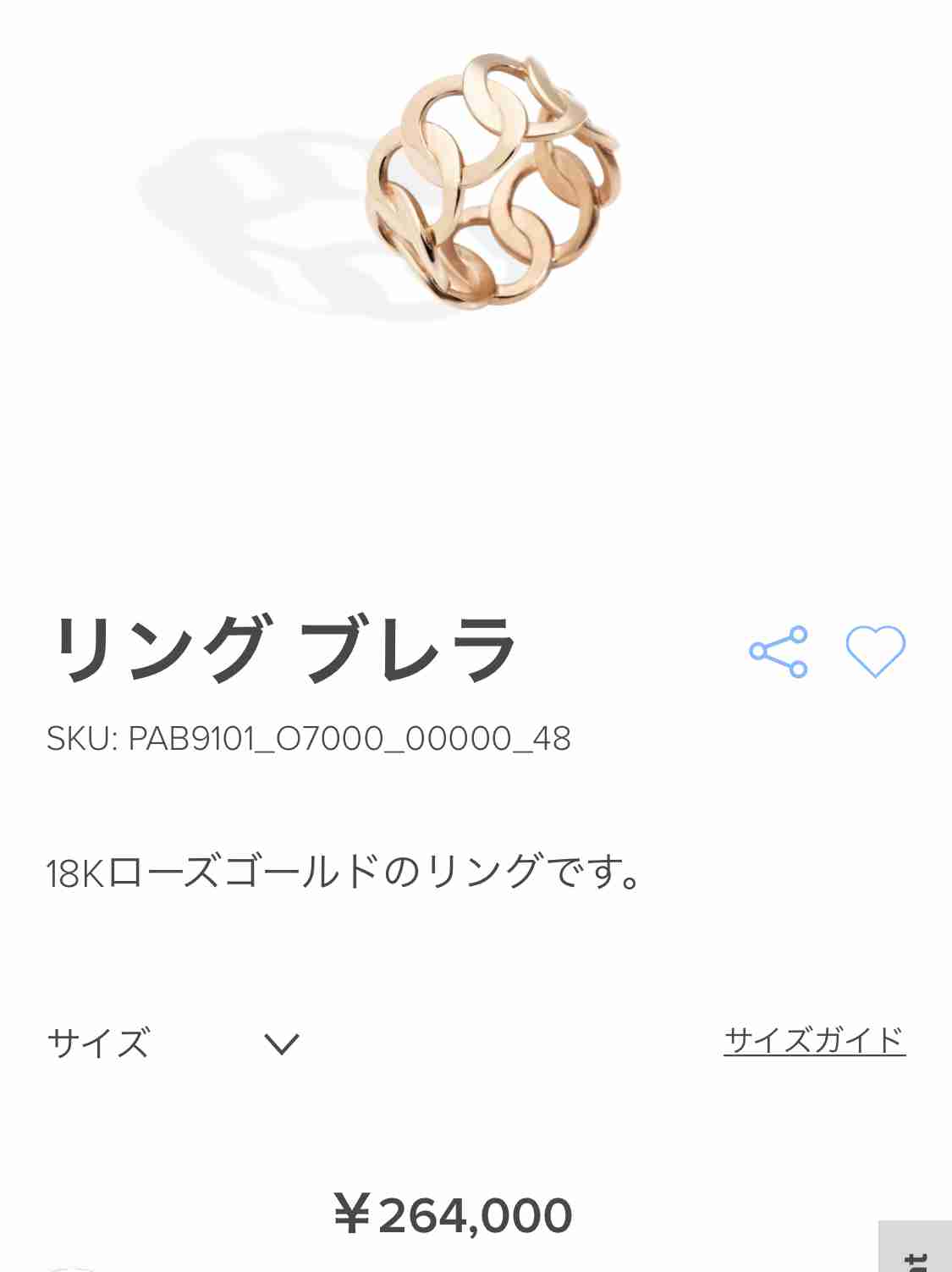This screenshot has height=1272, width=952.
Task: Click the connected-dots share symbol
Action: (x=779, y=652)
